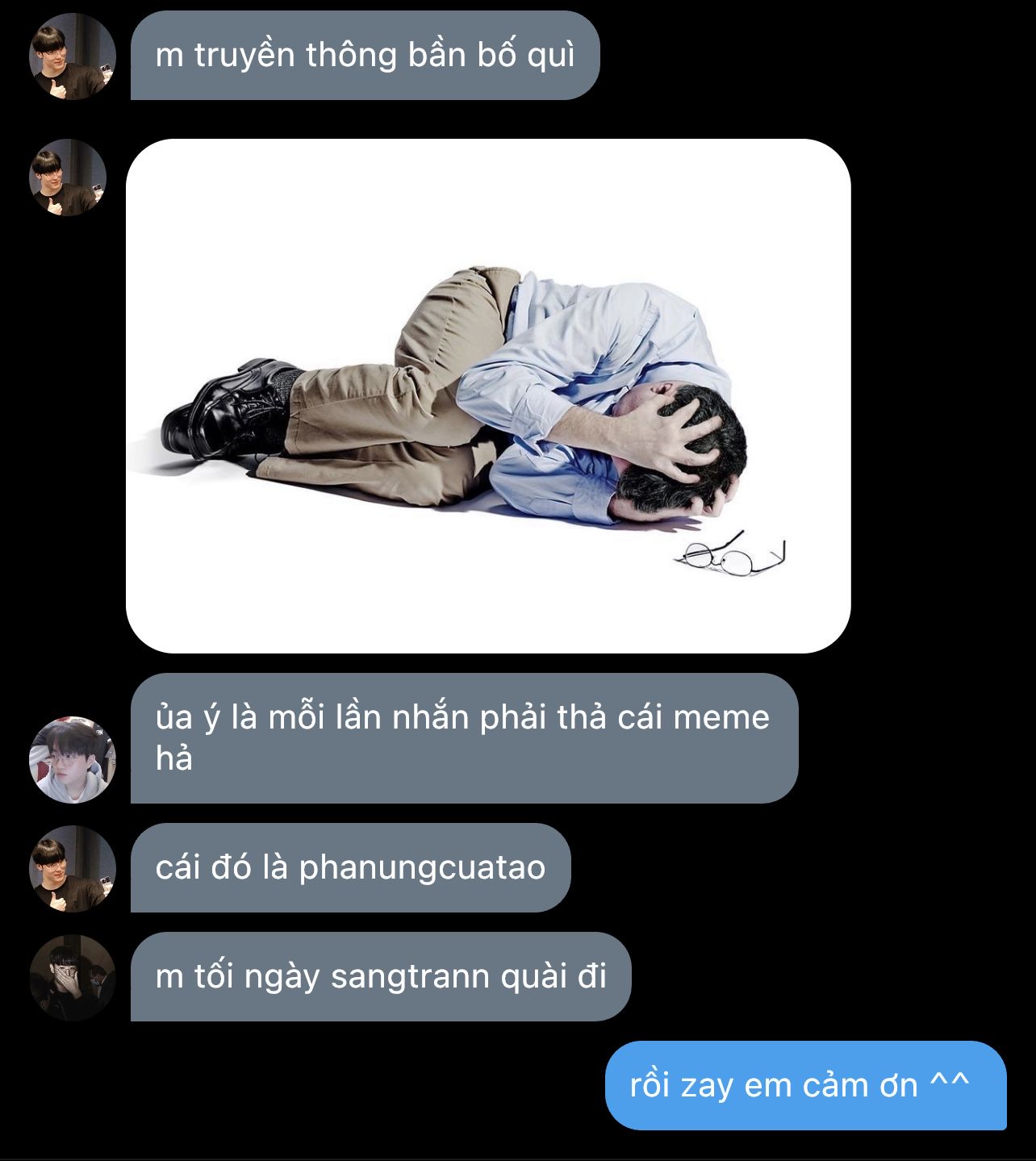View profile avatar beside "cái đó là phanungcuatao"
This screenshot has width=1036, height=1161.
72,869
